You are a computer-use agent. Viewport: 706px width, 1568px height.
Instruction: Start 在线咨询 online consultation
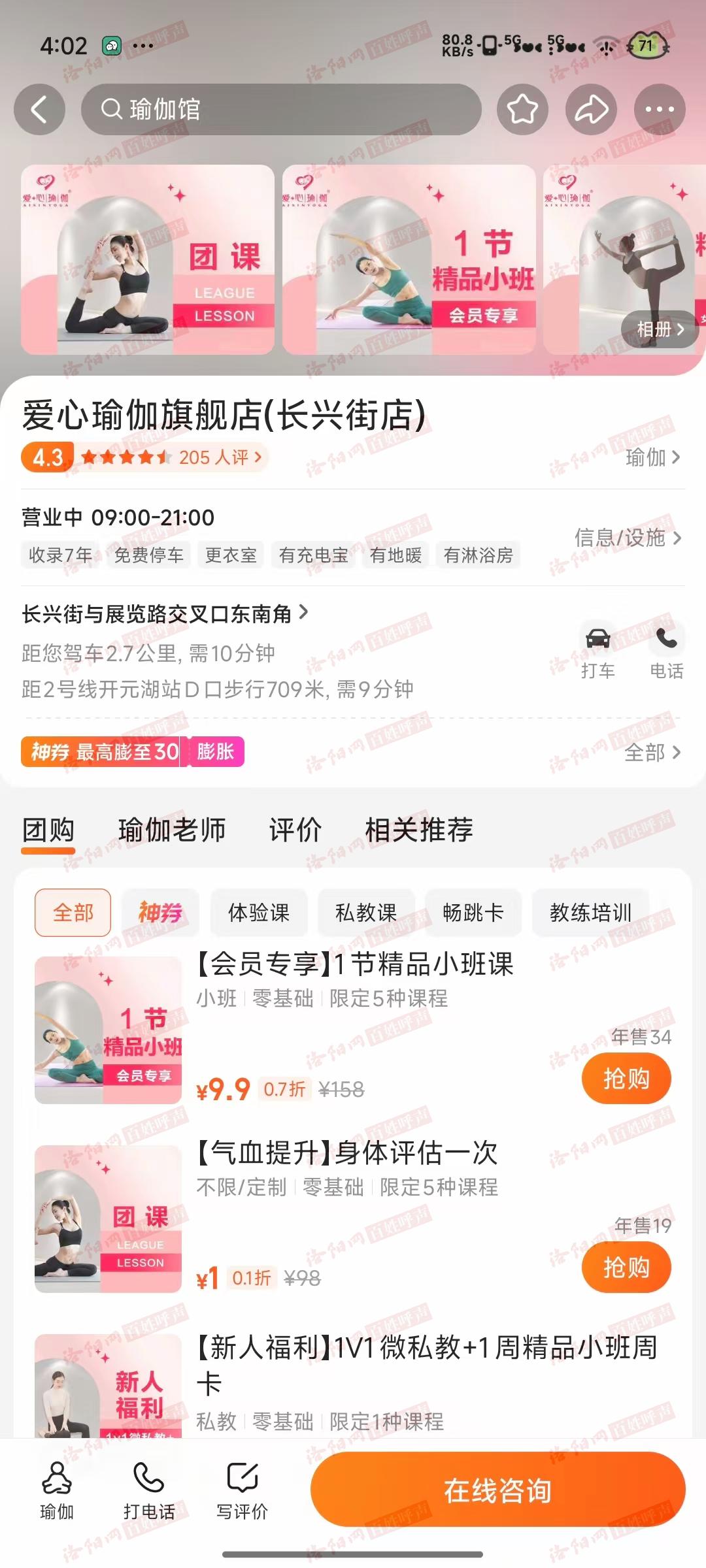497,1490
